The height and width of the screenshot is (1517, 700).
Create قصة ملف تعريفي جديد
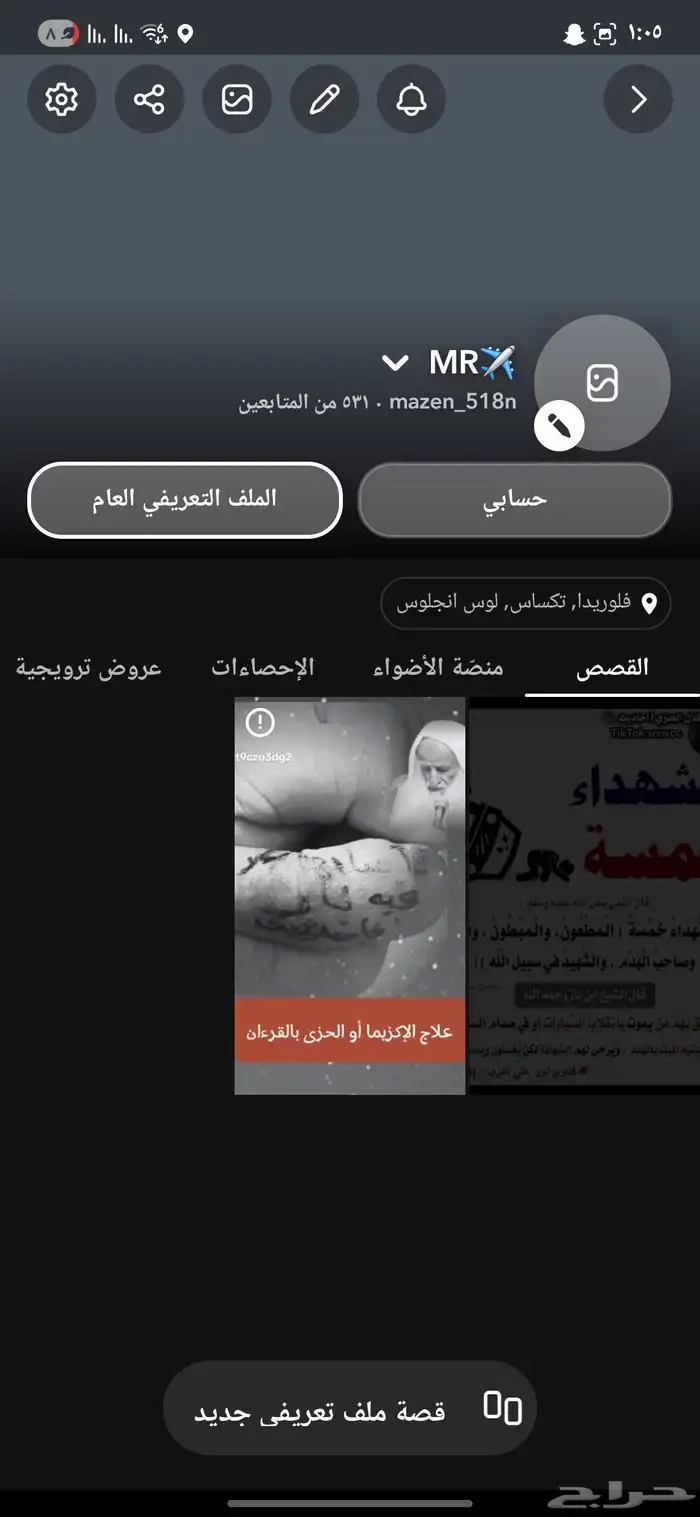coord(350,1408)
